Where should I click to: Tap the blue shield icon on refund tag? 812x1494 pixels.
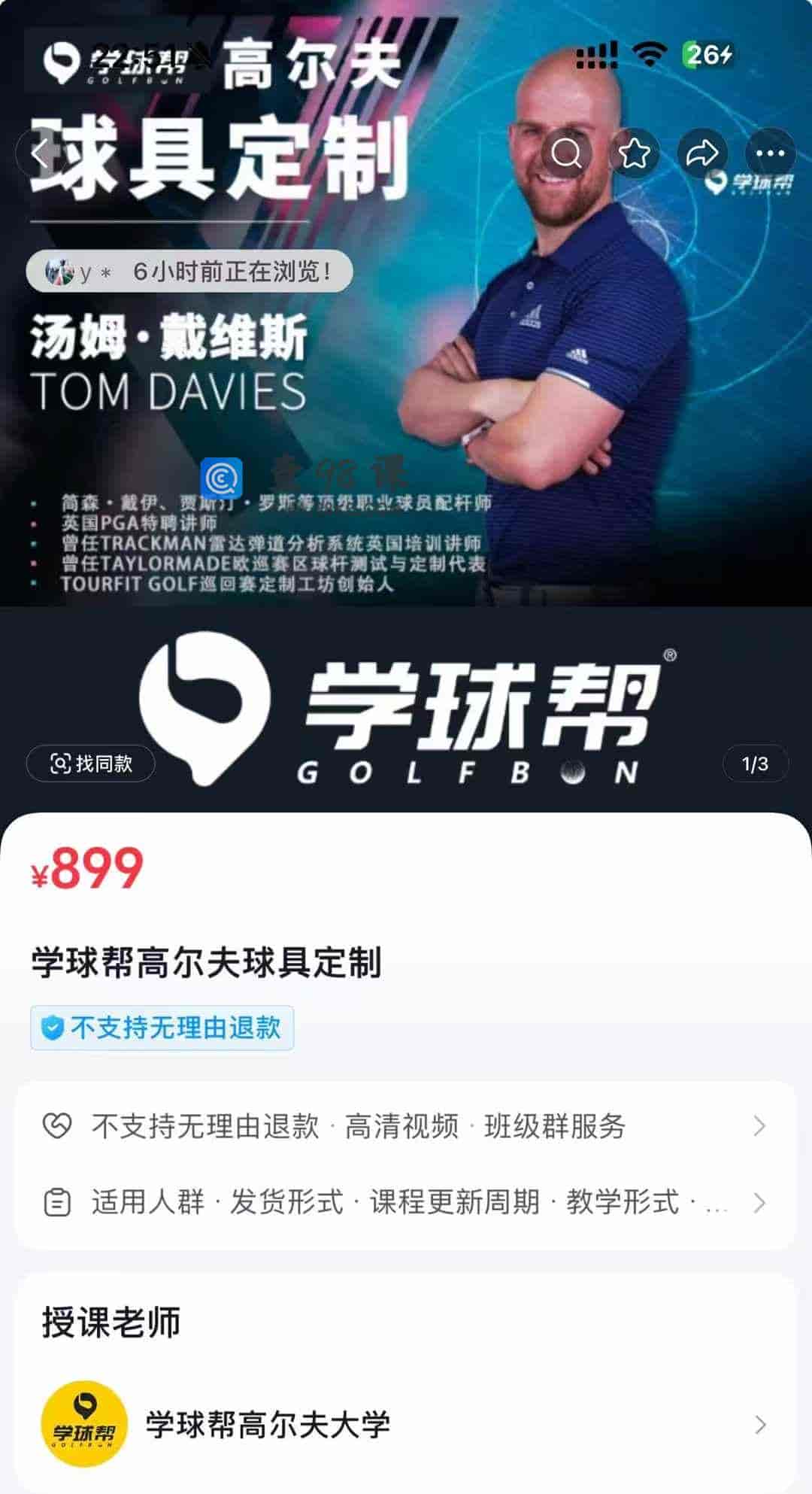point(51,1029)
